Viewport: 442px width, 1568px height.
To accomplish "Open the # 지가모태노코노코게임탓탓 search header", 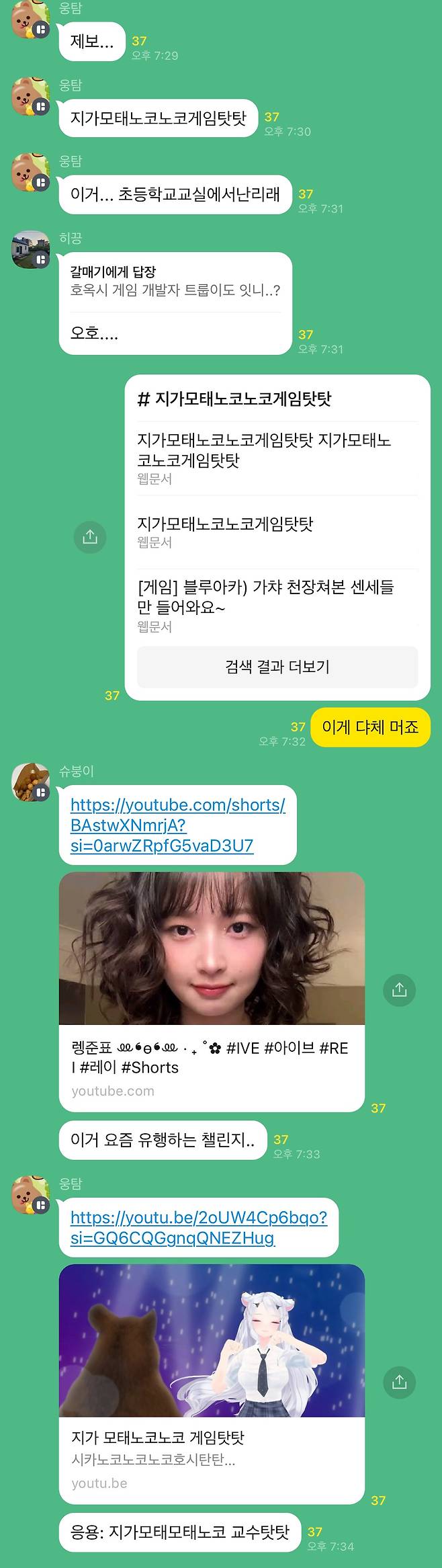I will (234, 399).
